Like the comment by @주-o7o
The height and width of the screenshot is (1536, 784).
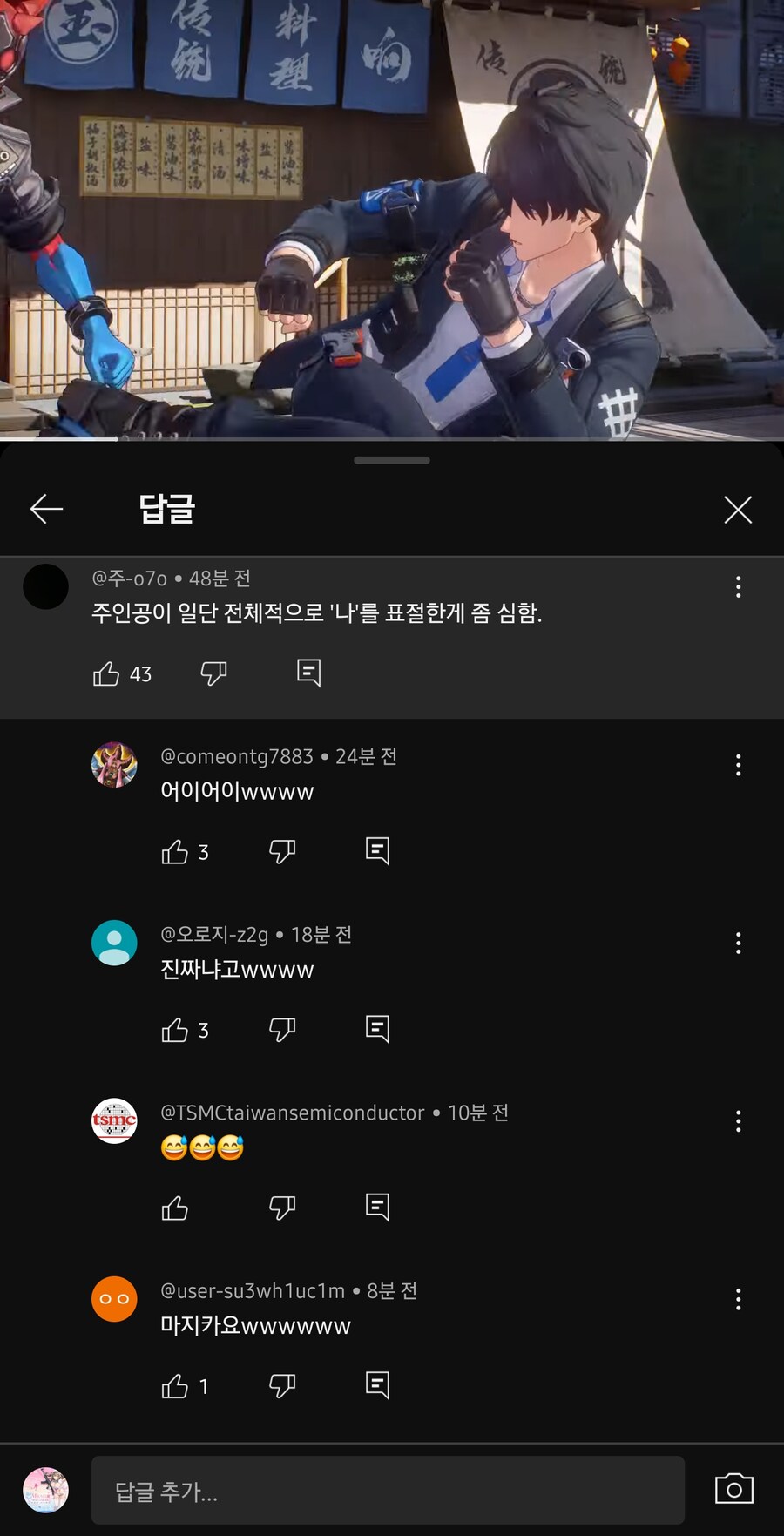click(x=106, y=673)
